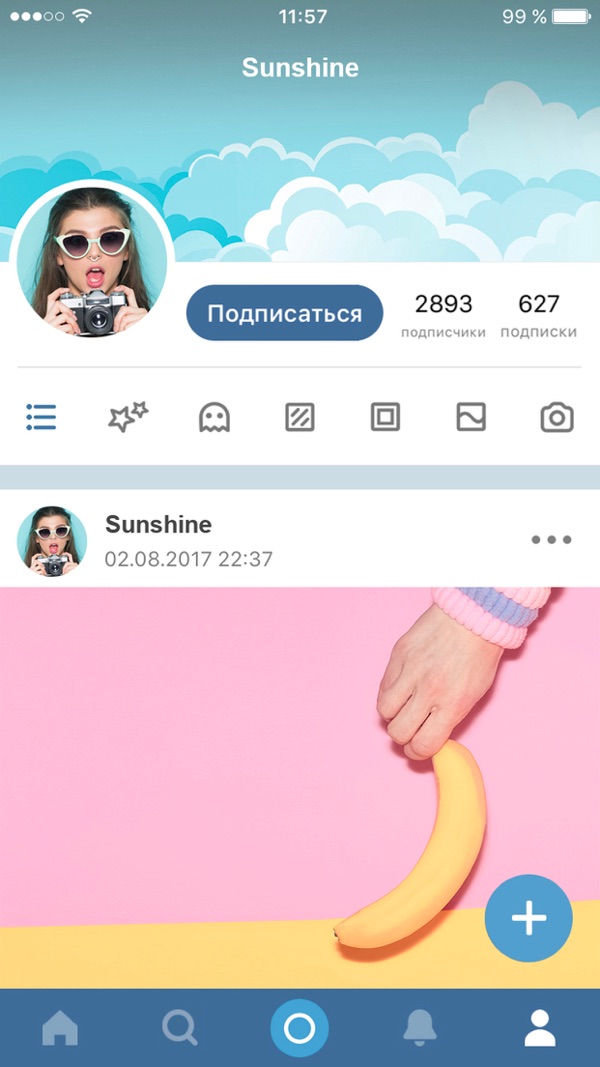Open Sunshine's avatar in the post header
The image size is (600, 1067).
click(52, 540)
